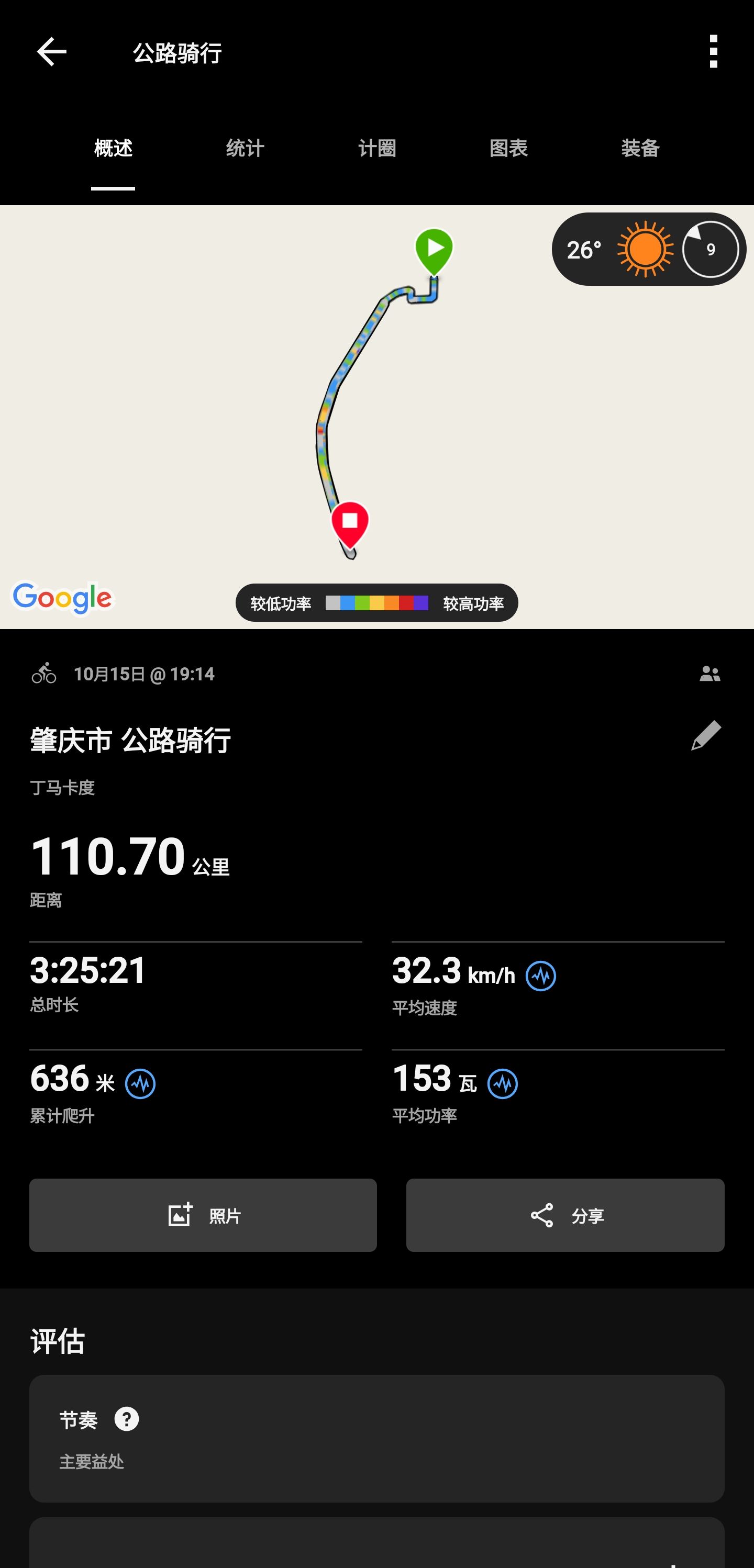
Task: Tap the 分享 share button
Action: (x=565, y=1215)
